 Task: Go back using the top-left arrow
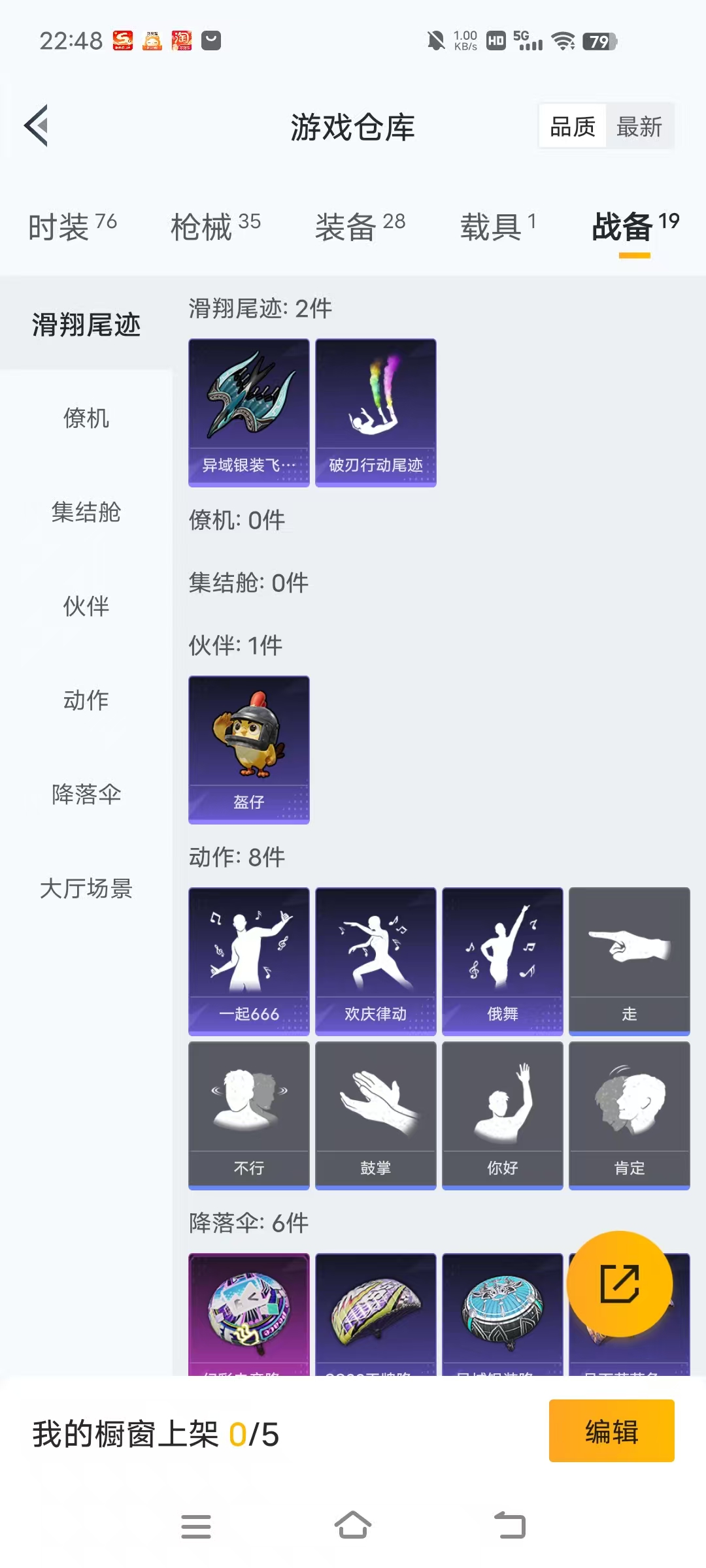pos(37,125)
